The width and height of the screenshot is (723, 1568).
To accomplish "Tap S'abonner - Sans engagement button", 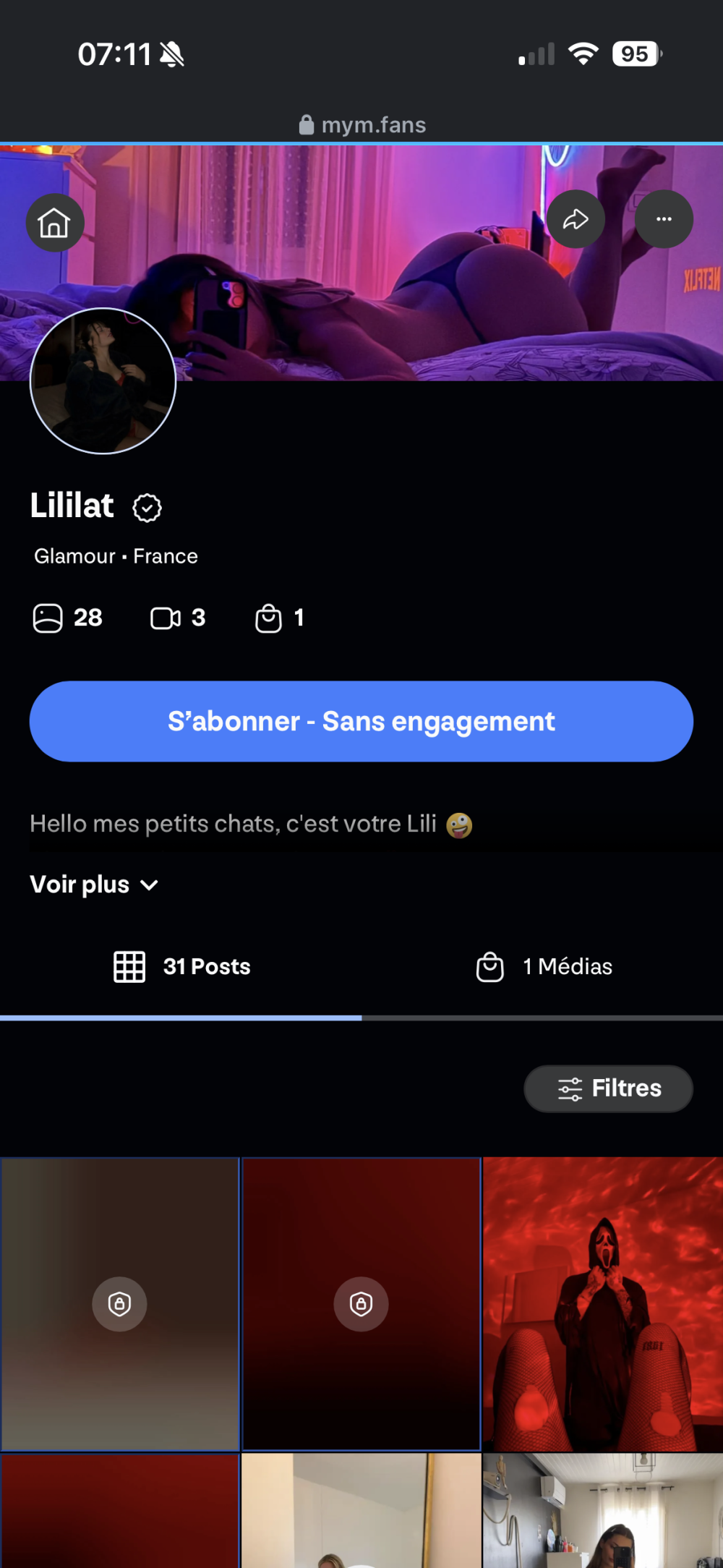I will pyautogui.click(x=361, y=721).
